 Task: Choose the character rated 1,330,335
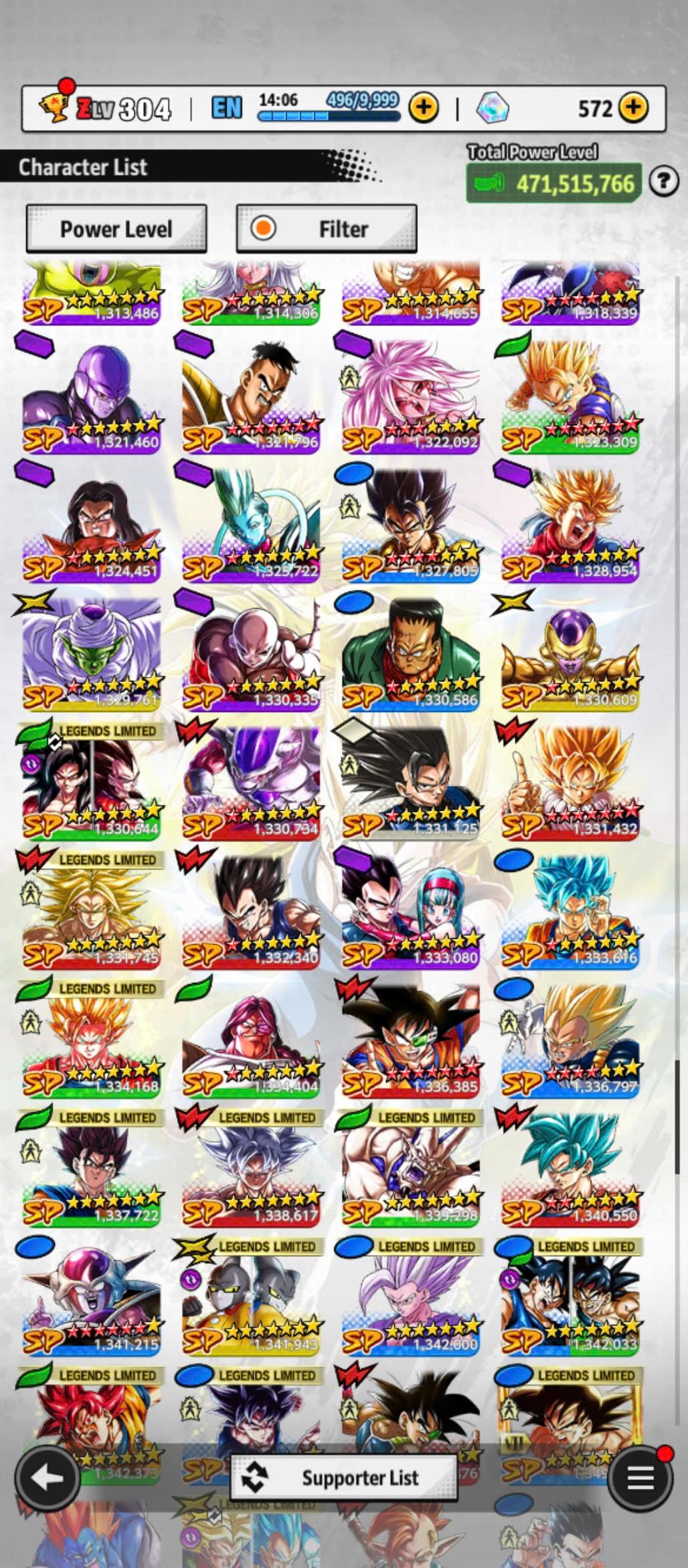[x=251, y=655]
